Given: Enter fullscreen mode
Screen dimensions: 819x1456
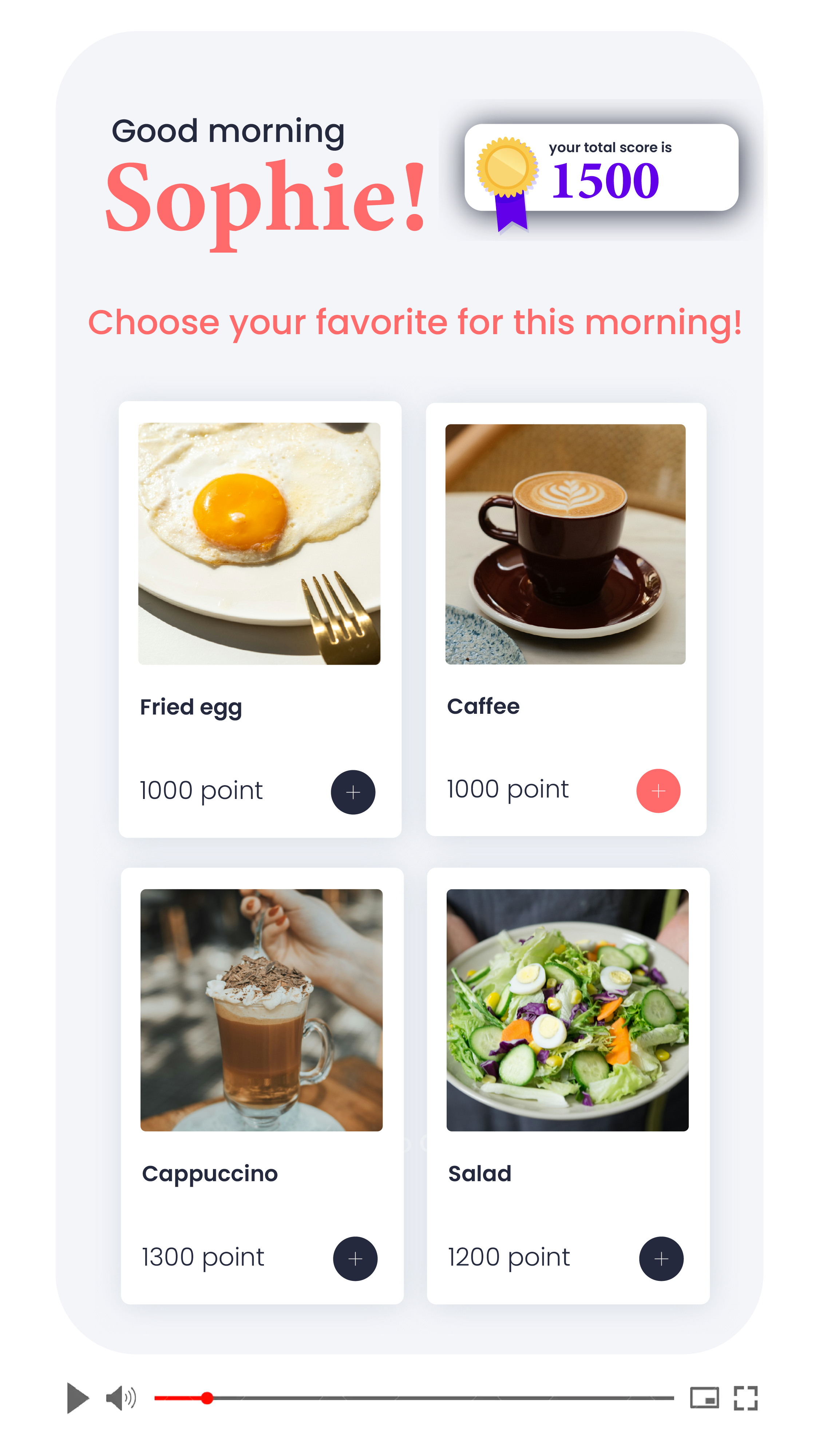Looking at the screenshot, I should (x=745, y=1398).
